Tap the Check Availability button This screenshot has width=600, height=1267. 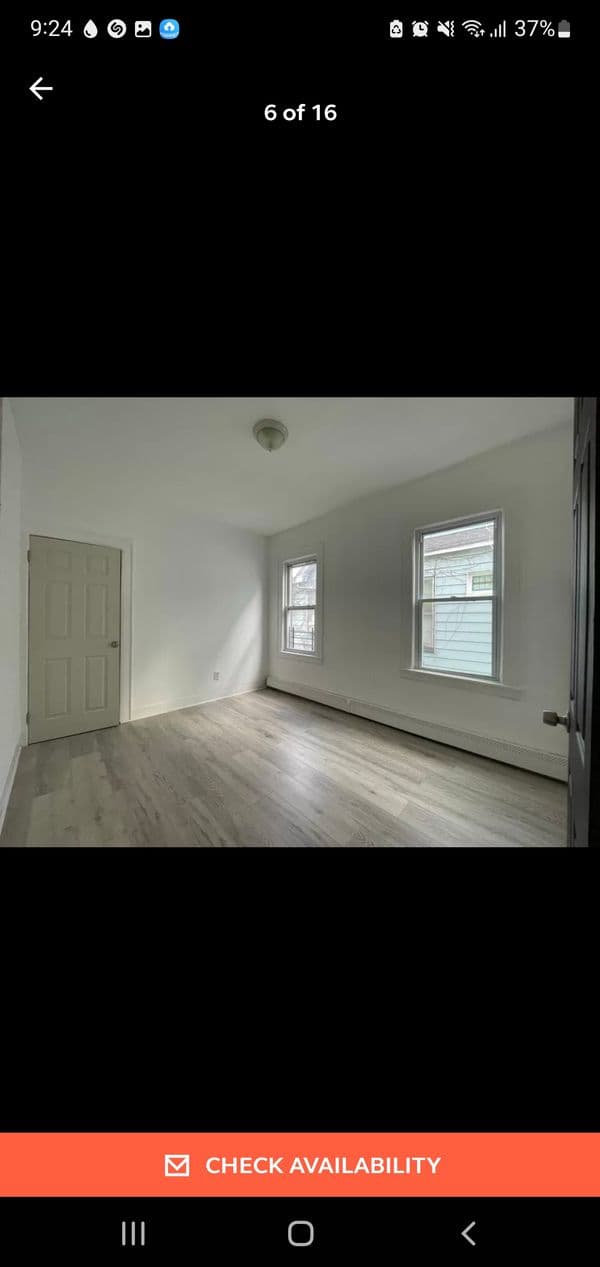coord(300,1165)
